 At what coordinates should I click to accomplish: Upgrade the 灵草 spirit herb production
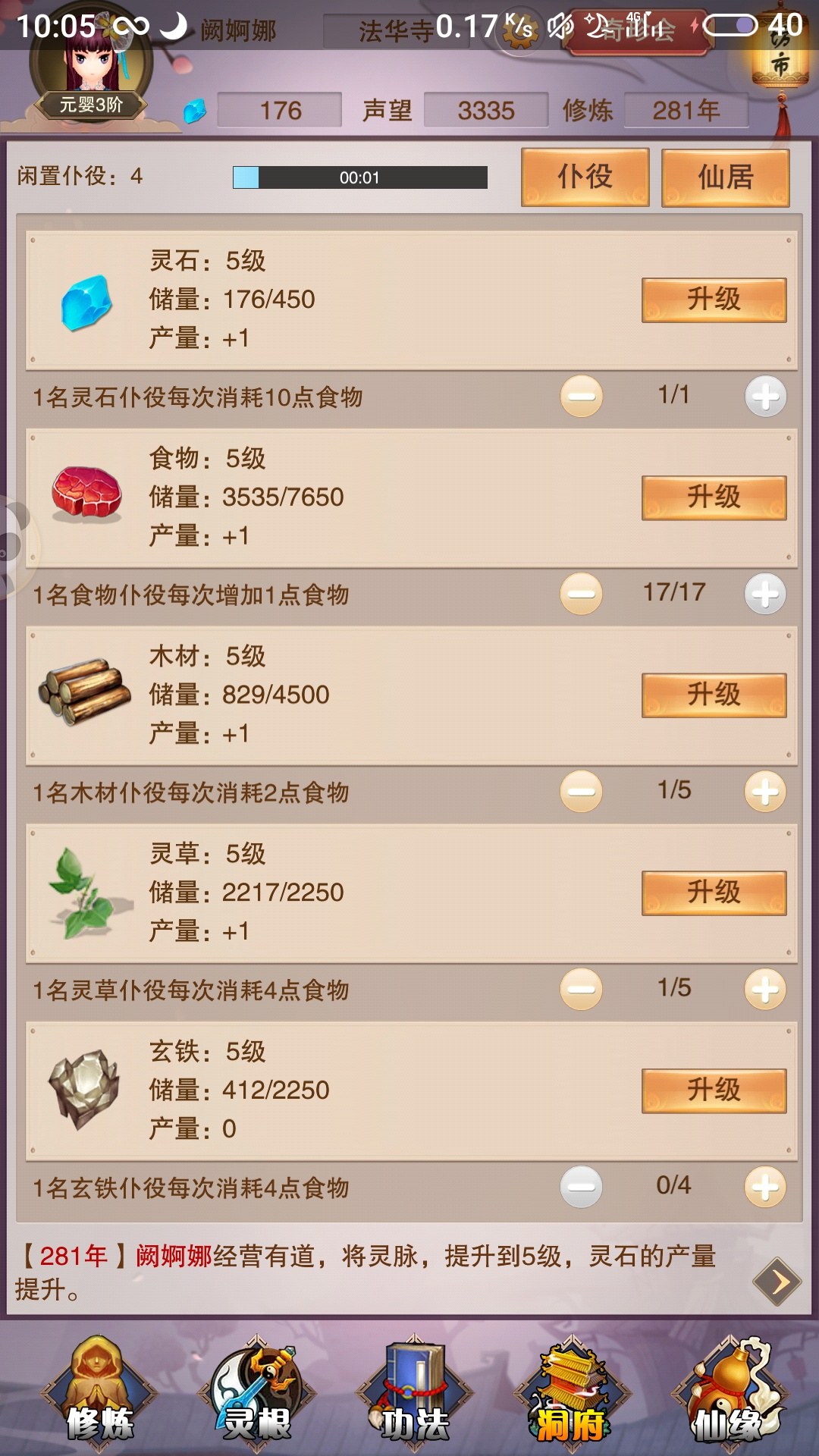(x=714, y=893)
